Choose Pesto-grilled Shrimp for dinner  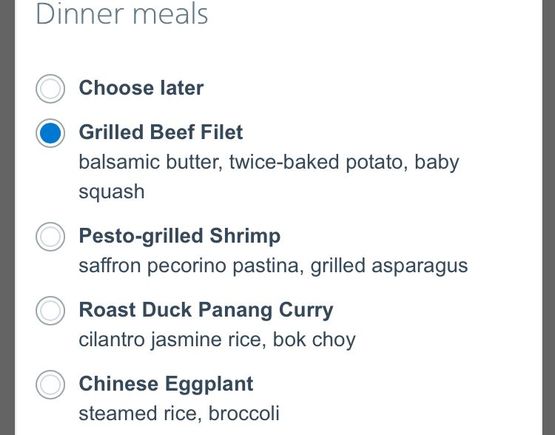coord(50,236)
